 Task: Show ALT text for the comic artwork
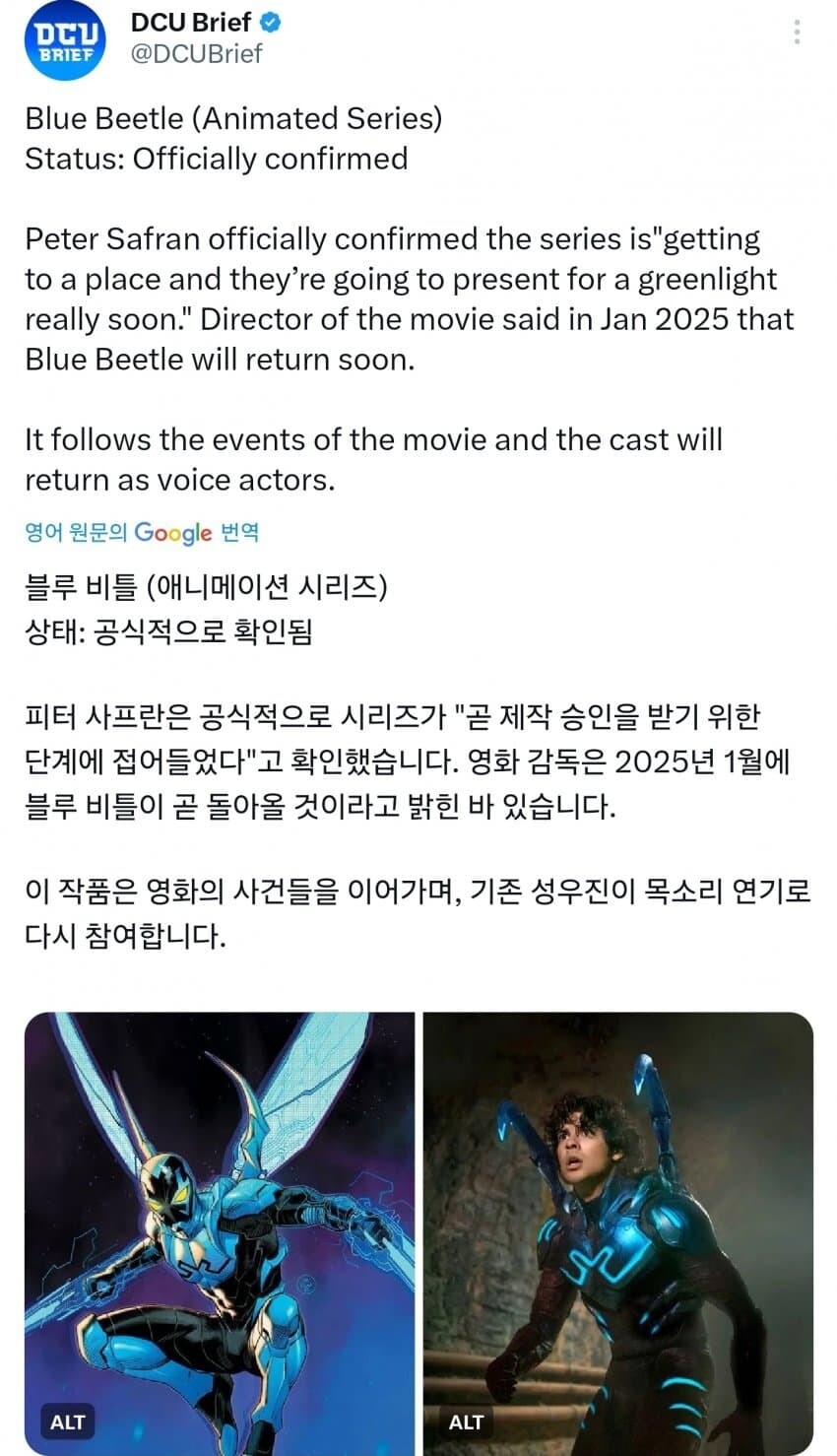(68, 1423)
